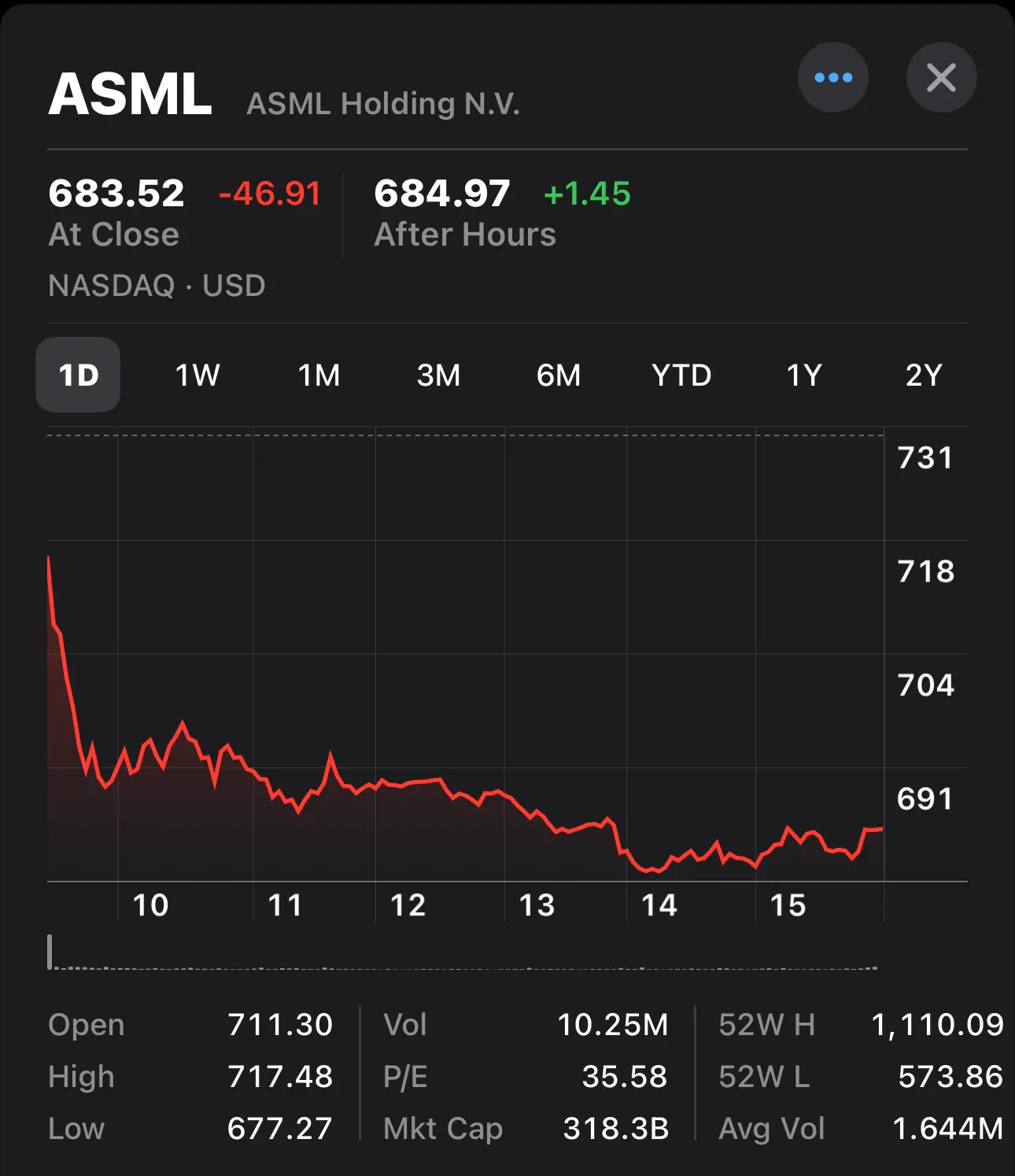Open the More options ellipsis menu

pyautogui.click(x=834, y=76)
